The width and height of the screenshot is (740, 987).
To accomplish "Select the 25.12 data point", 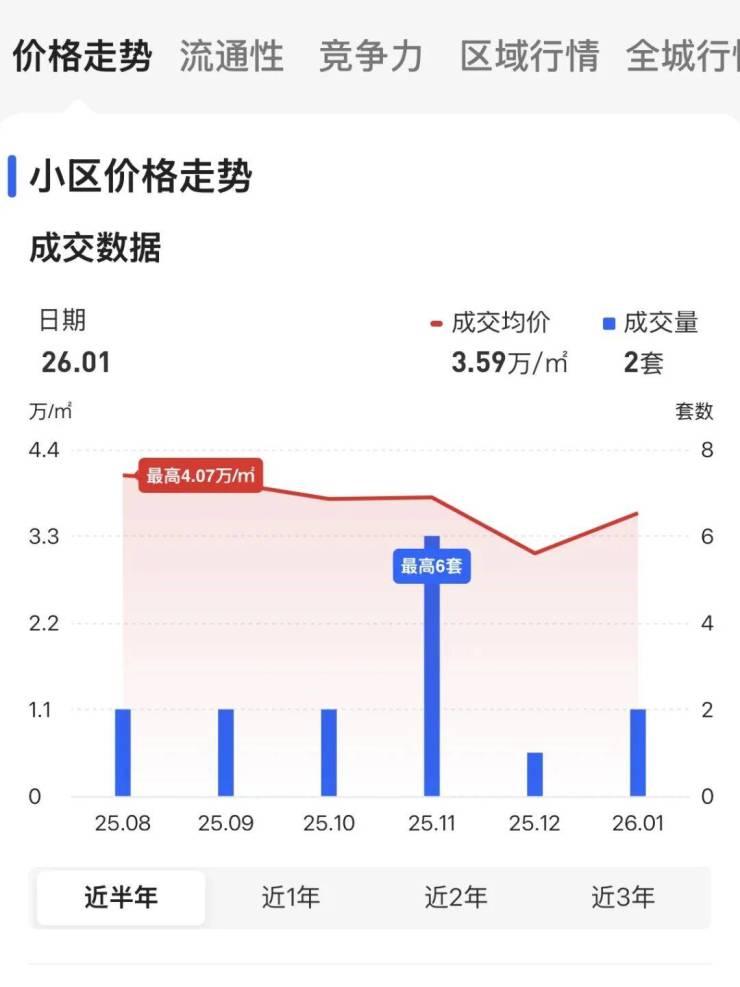I will pos(534,774).
